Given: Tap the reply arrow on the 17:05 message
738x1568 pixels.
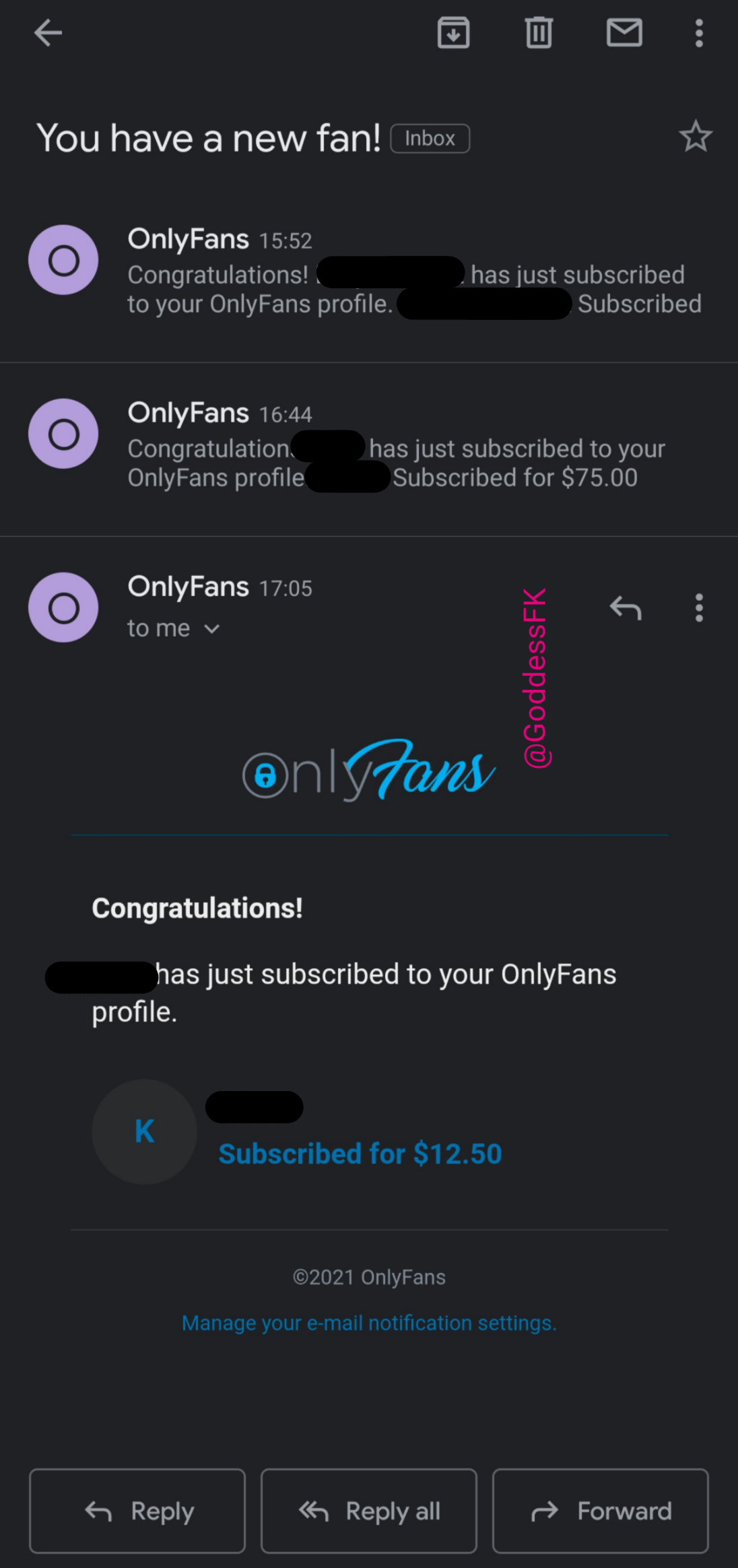Looking at the screenshot, I should click(x=626, y=608).
